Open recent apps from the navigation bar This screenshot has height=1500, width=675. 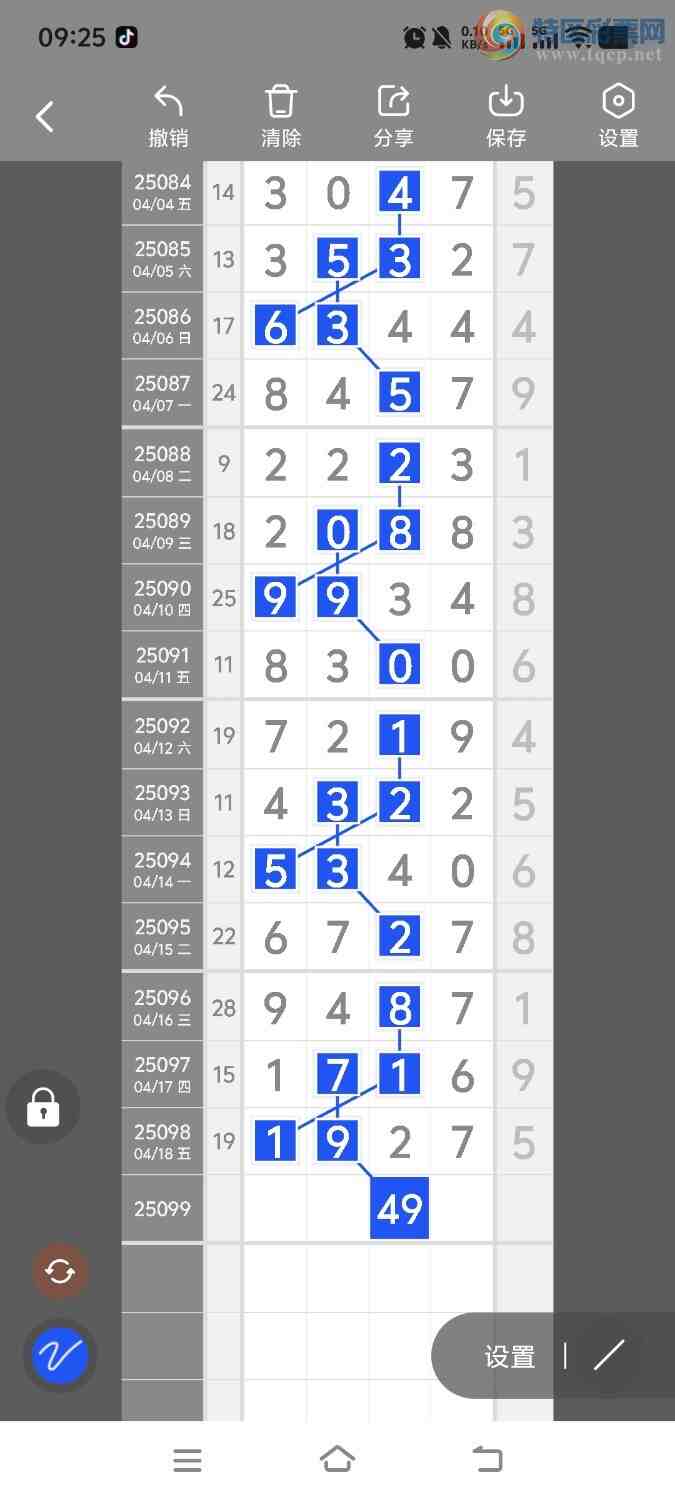click(x=187, y=1460)
